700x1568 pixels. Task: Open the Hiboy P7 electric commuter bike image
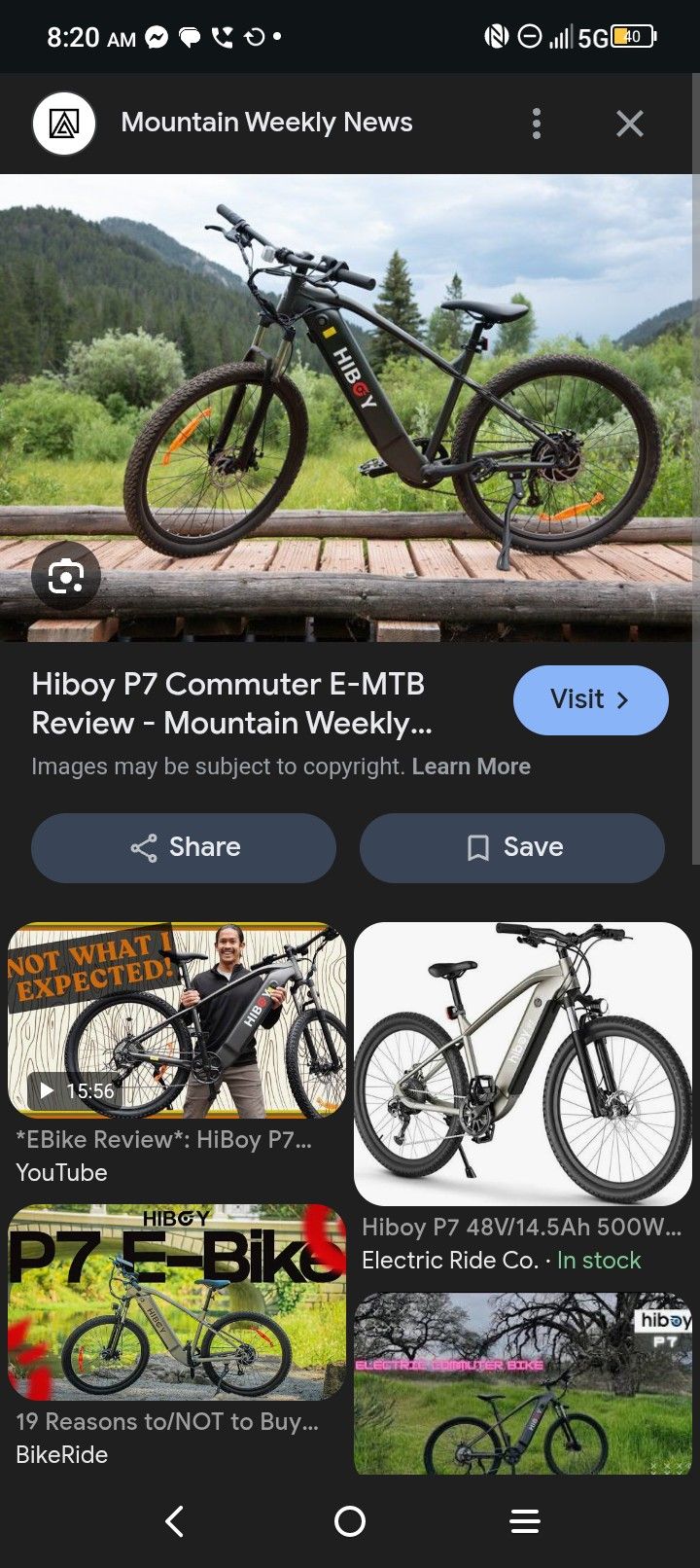pos(523,1383)
